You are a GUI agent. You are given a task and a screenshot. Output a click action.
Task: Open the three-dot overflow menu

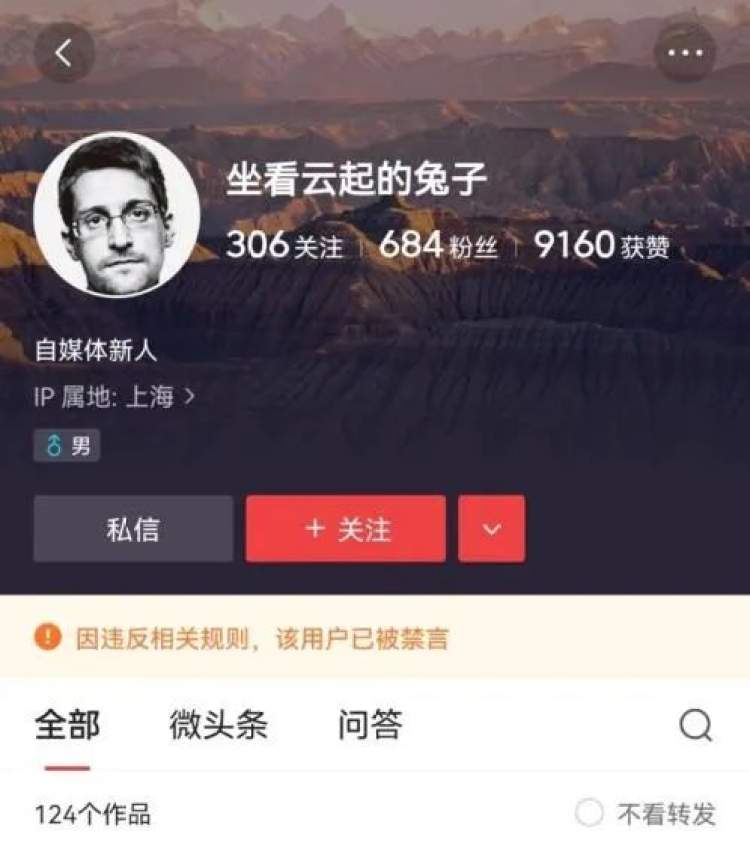(685, 52)
